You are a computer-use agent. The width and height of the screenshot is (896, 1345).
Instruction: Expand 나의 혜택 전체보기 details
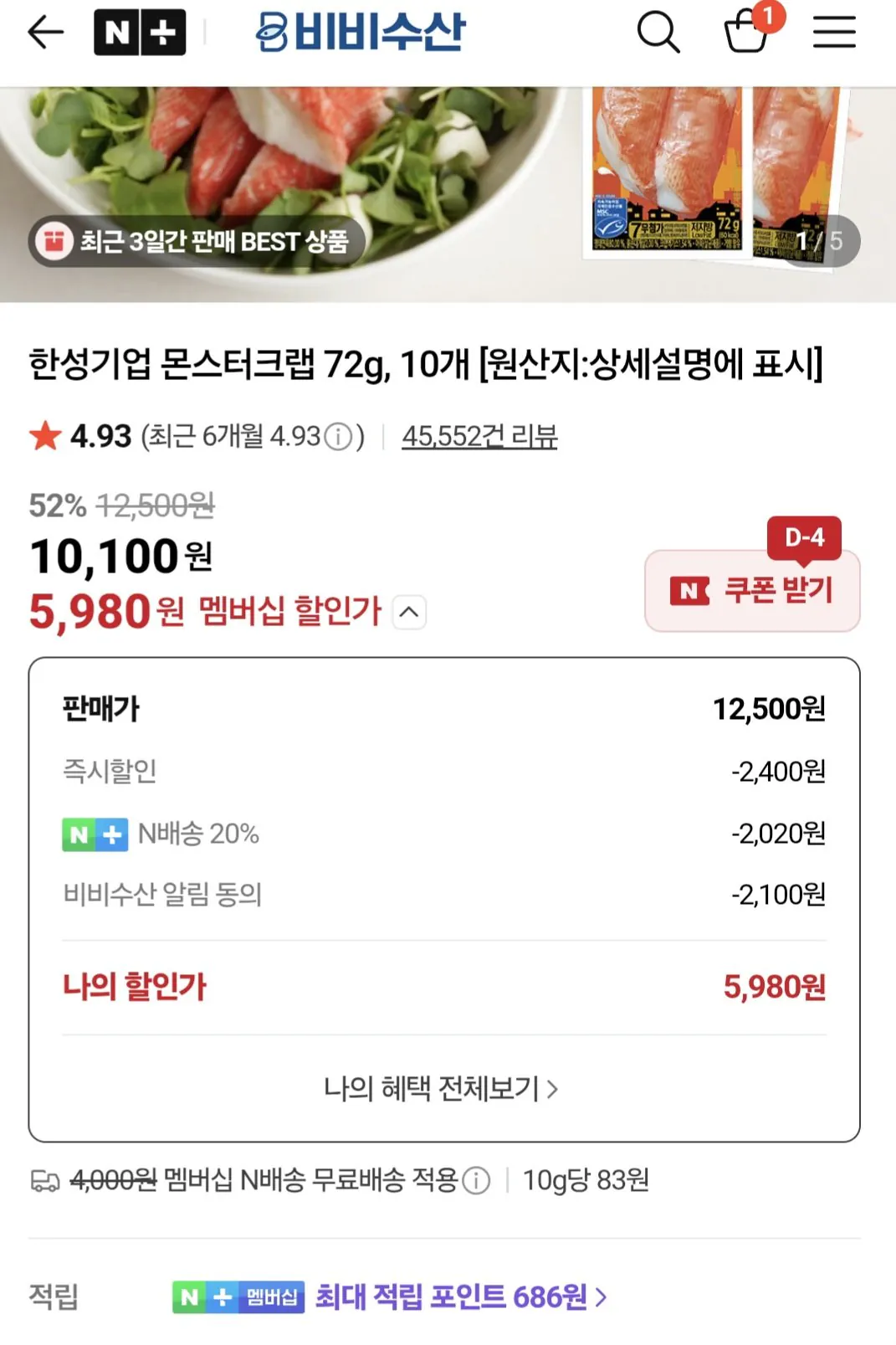click(443, 1089)
